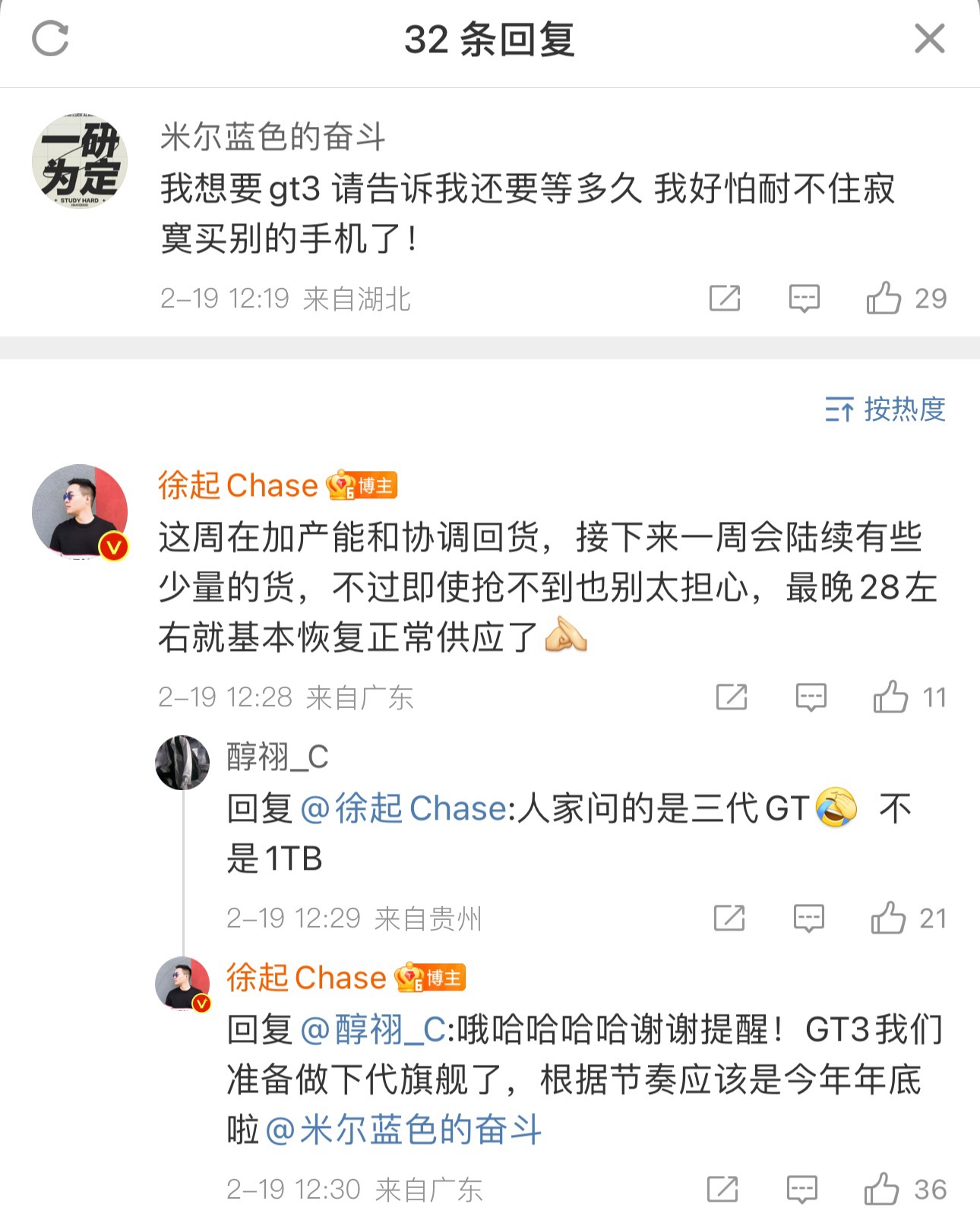Screen dimensions: 980x1220
Task: Like 醇栩_C's reply
Action: tap(888, 918)
